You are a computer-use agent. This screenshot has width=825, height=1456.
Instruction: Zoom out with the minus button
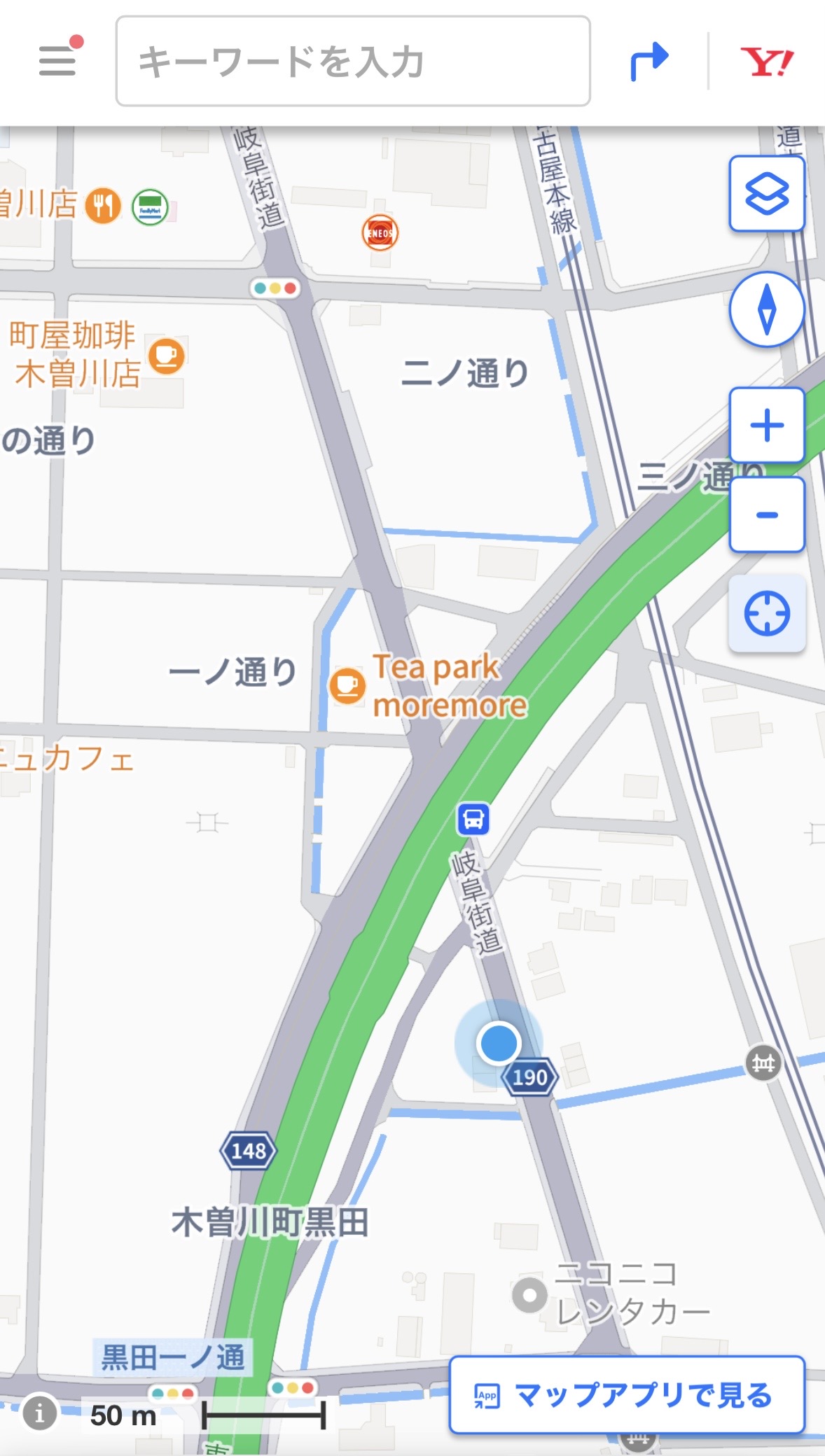767,515
